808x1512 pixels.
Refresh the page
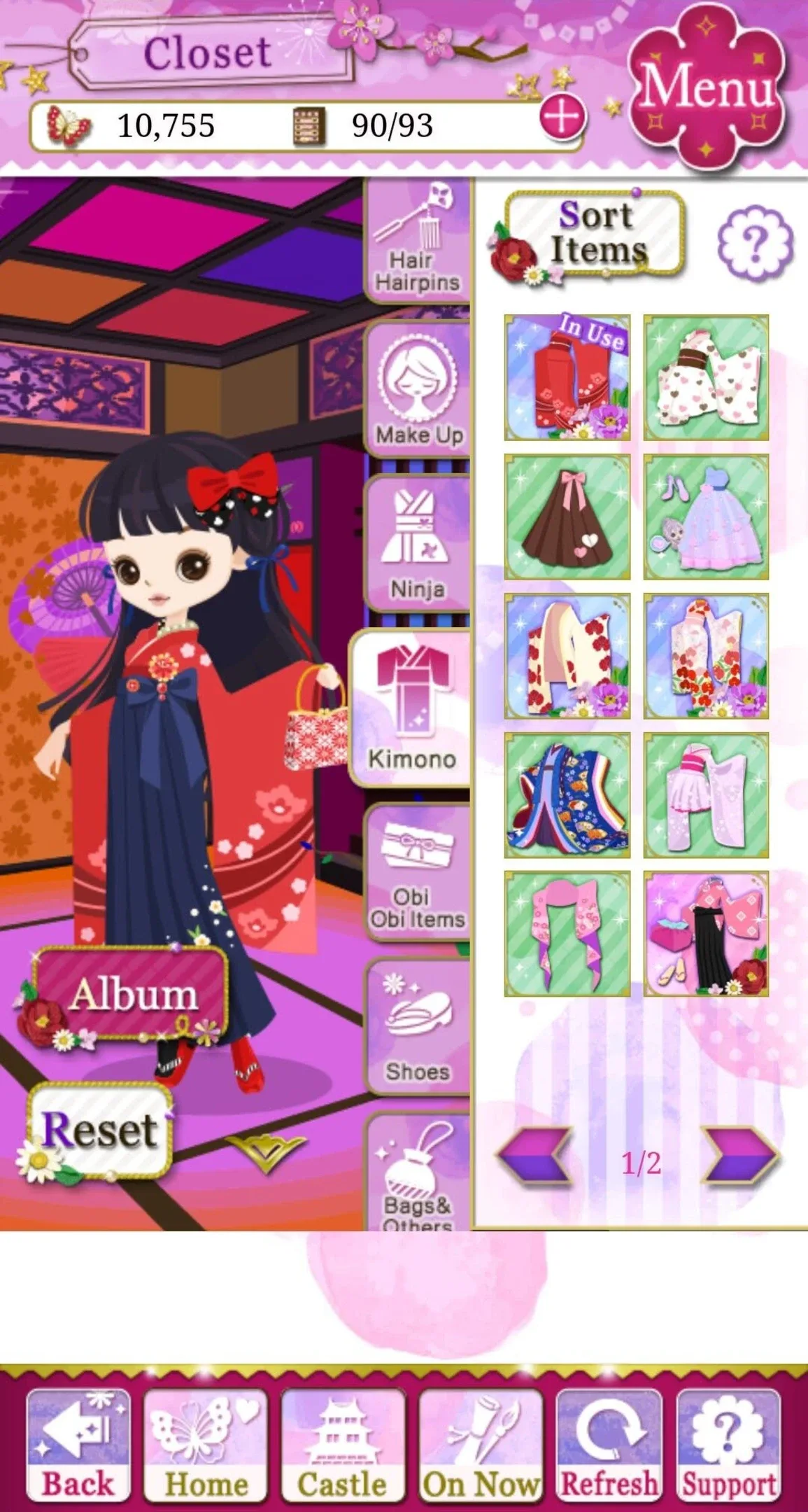pos(609,1444)
